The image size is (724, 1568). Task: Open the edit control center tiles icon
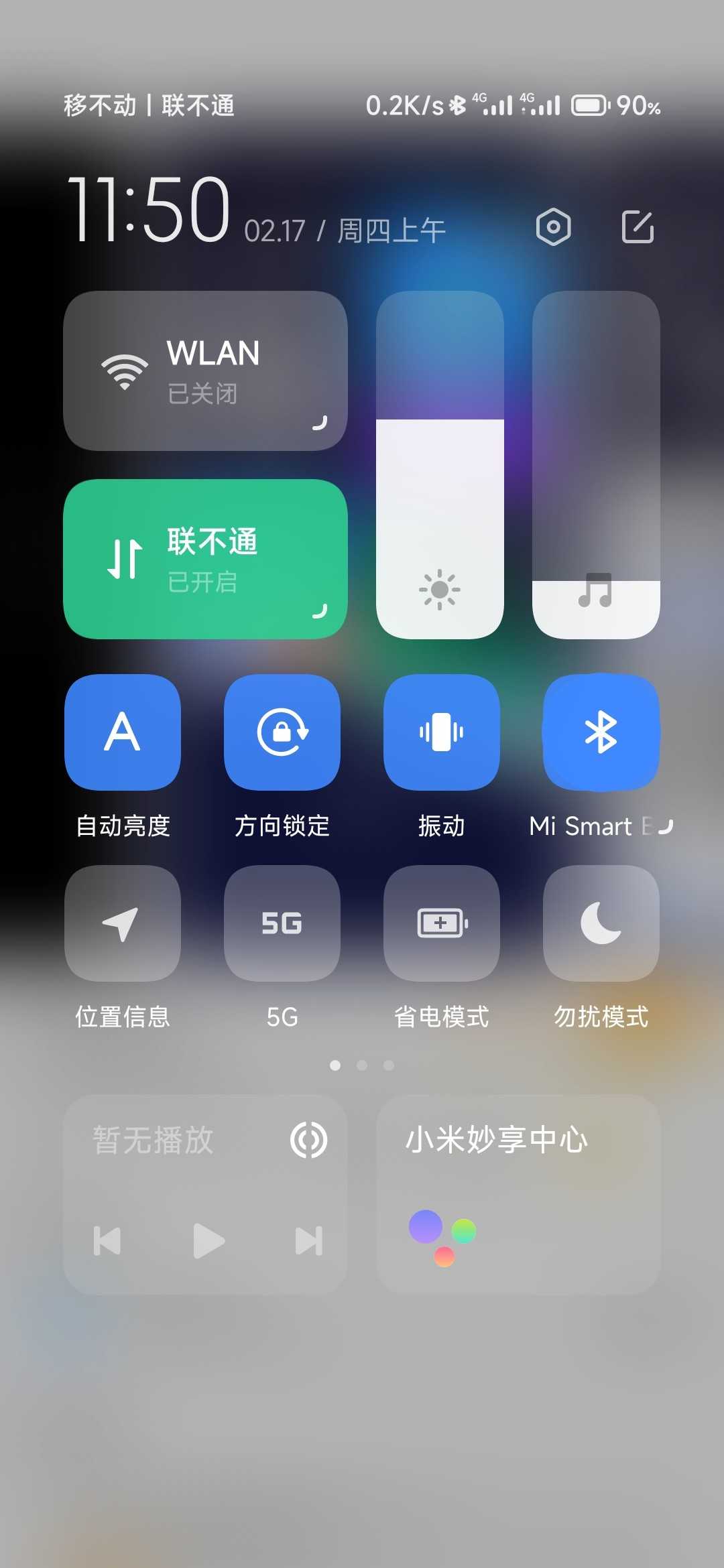coord(638,227)
